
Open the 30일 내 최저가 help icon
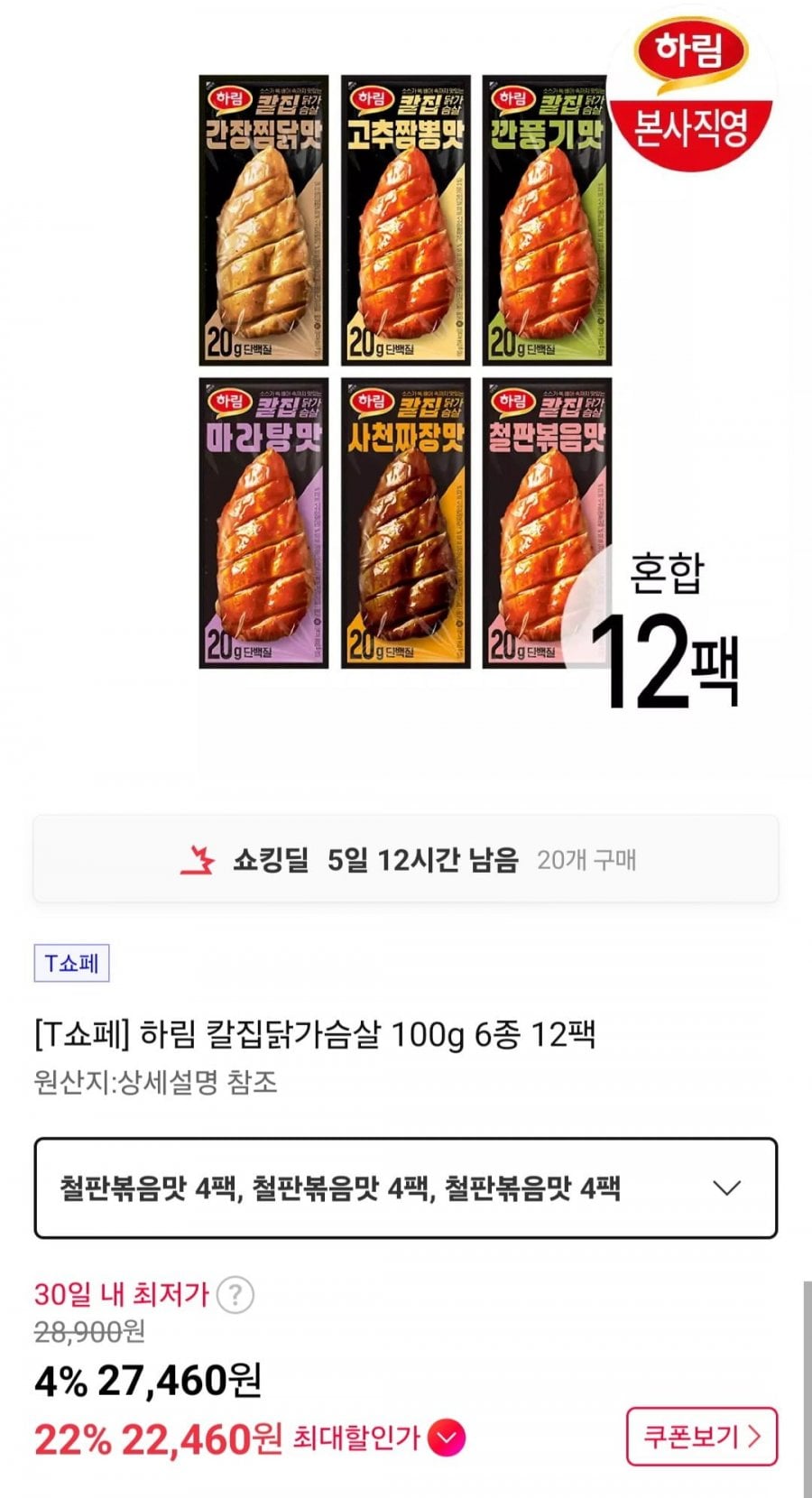pyautogui.click(x=235, y=1295)
